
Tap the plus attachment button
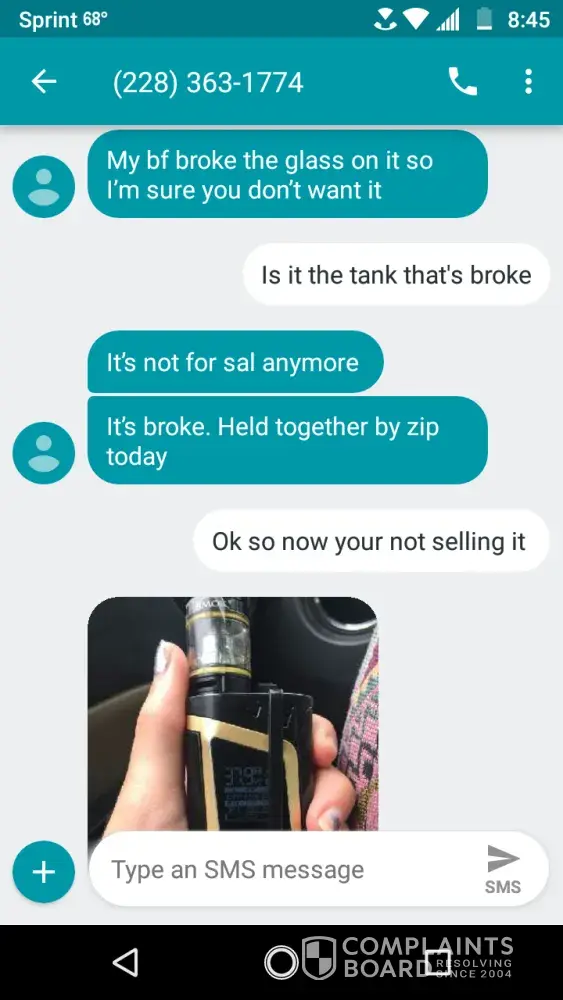click(x=43, y=872)
